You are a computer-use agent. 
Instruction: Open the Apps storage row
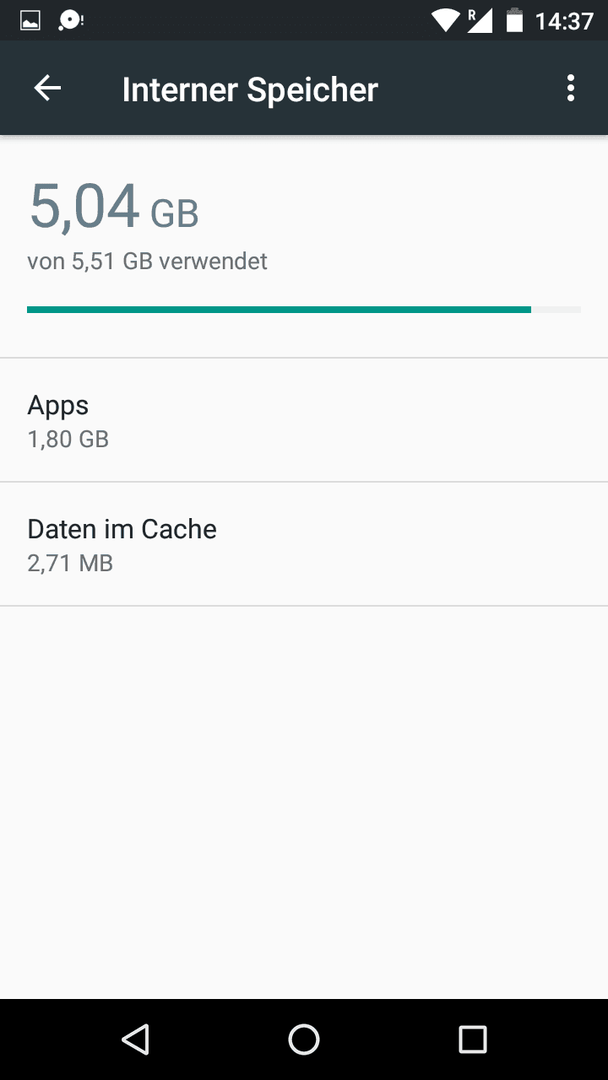[304, 420]
